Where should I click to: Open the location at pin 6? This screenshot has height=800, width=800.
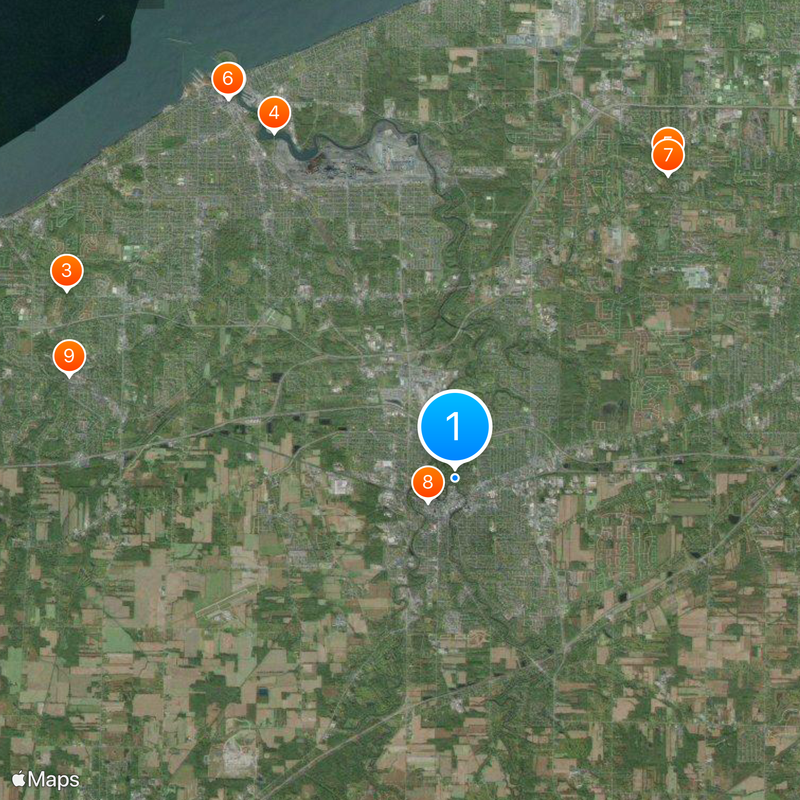tap(228, 78)
